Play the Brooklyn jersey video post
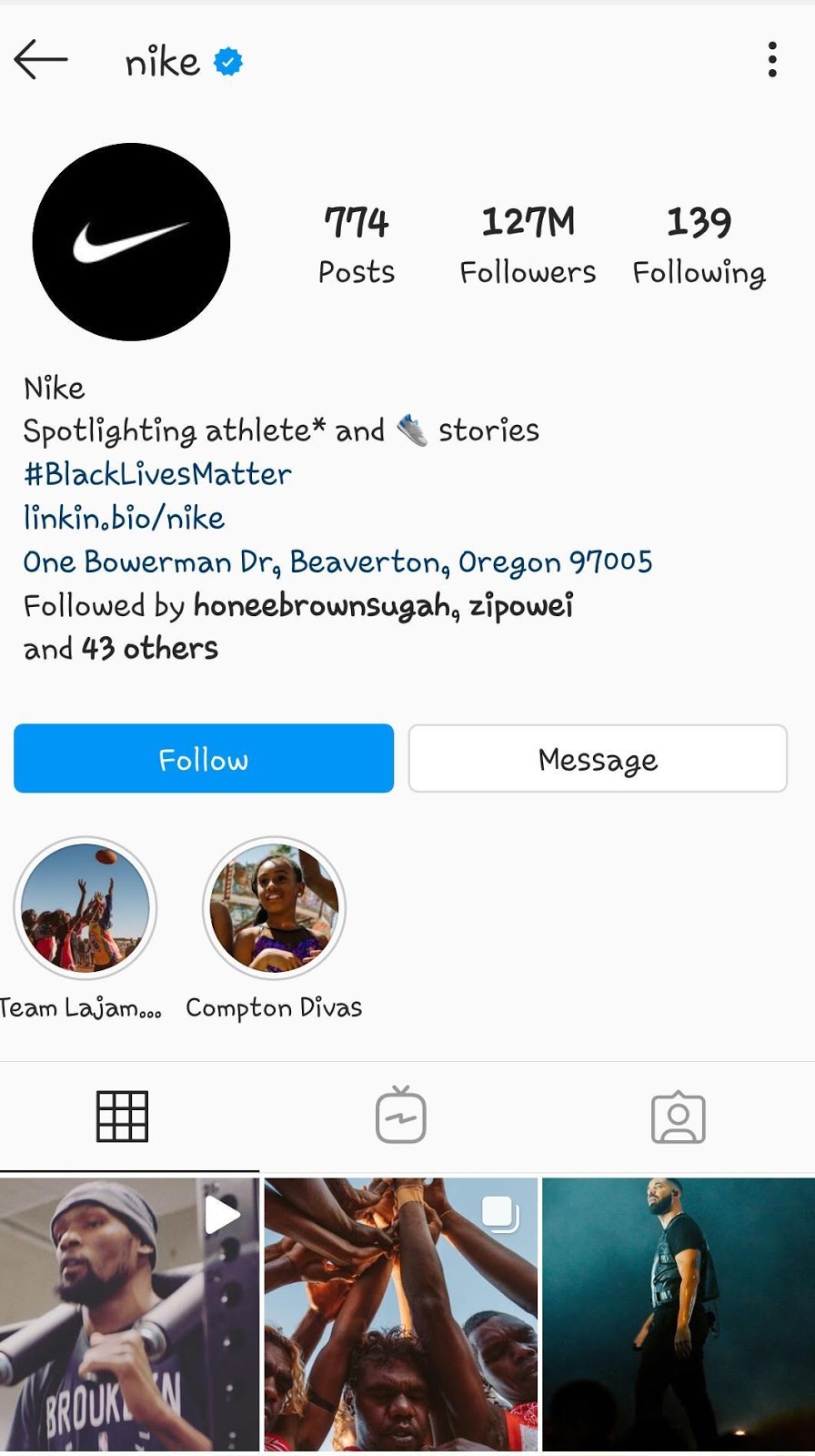Viewport: 815px width, 1456px height. [129, 1314]
